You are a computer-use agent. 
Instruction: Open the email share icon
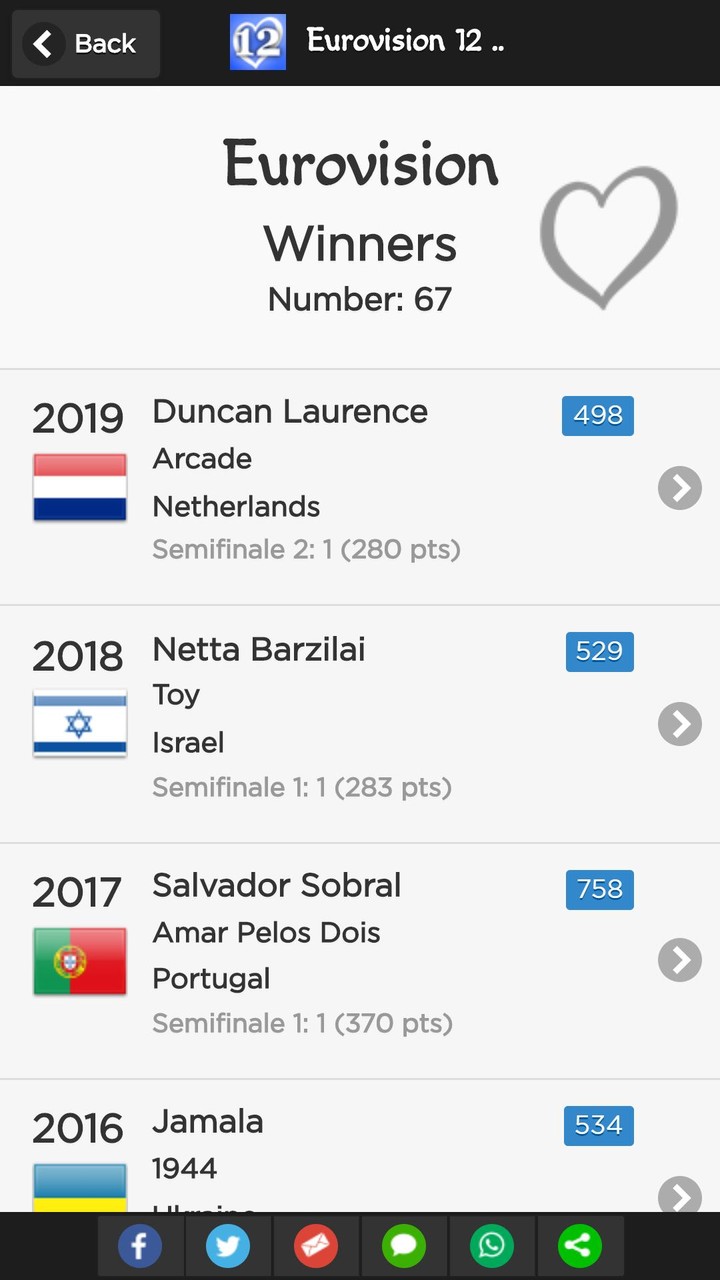click(x=315, y=1246)
